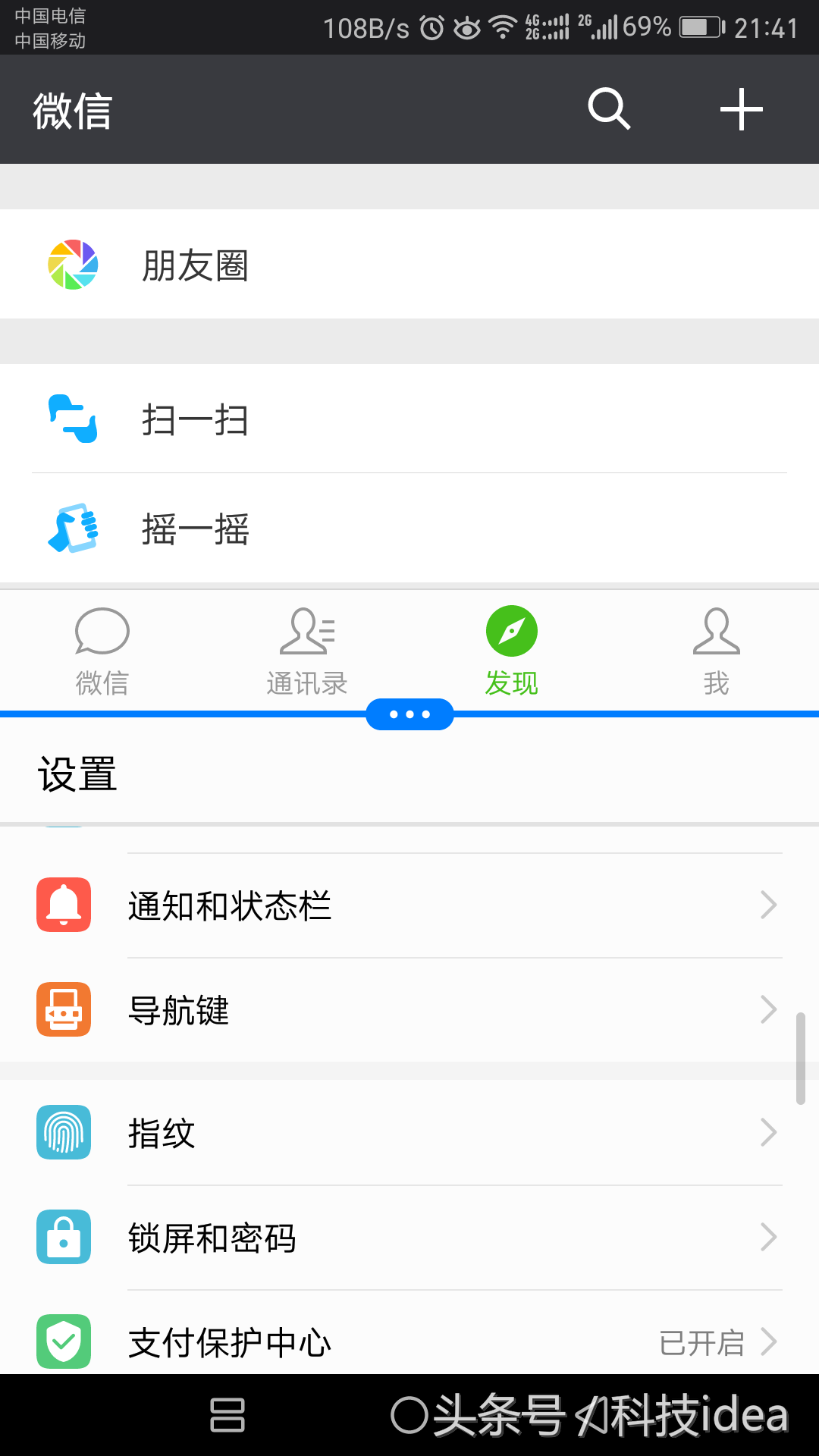Open 导航键 settings

tap(409, 1010)
